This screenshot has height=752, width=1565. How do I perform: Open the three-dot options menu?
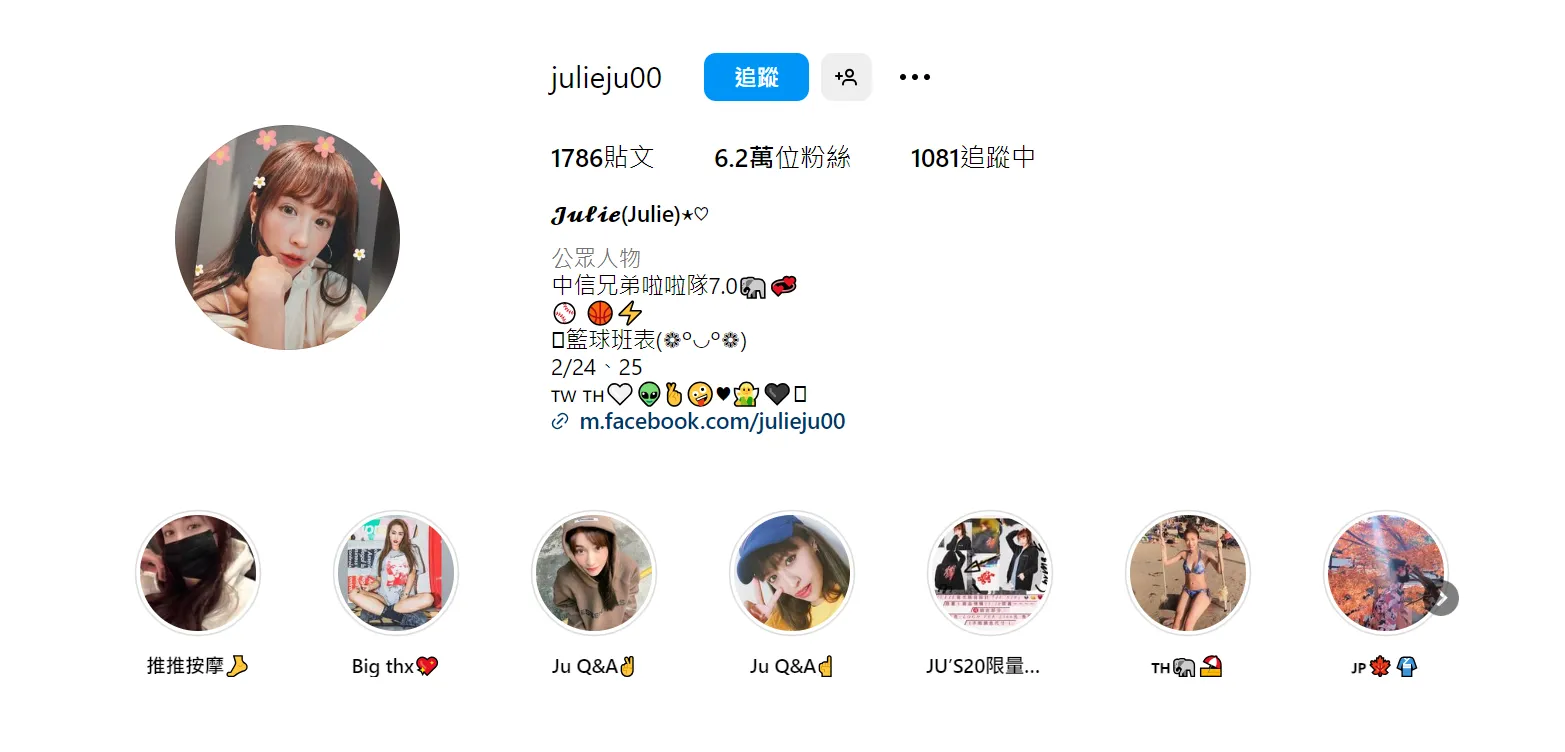click(x=914, y=77)
